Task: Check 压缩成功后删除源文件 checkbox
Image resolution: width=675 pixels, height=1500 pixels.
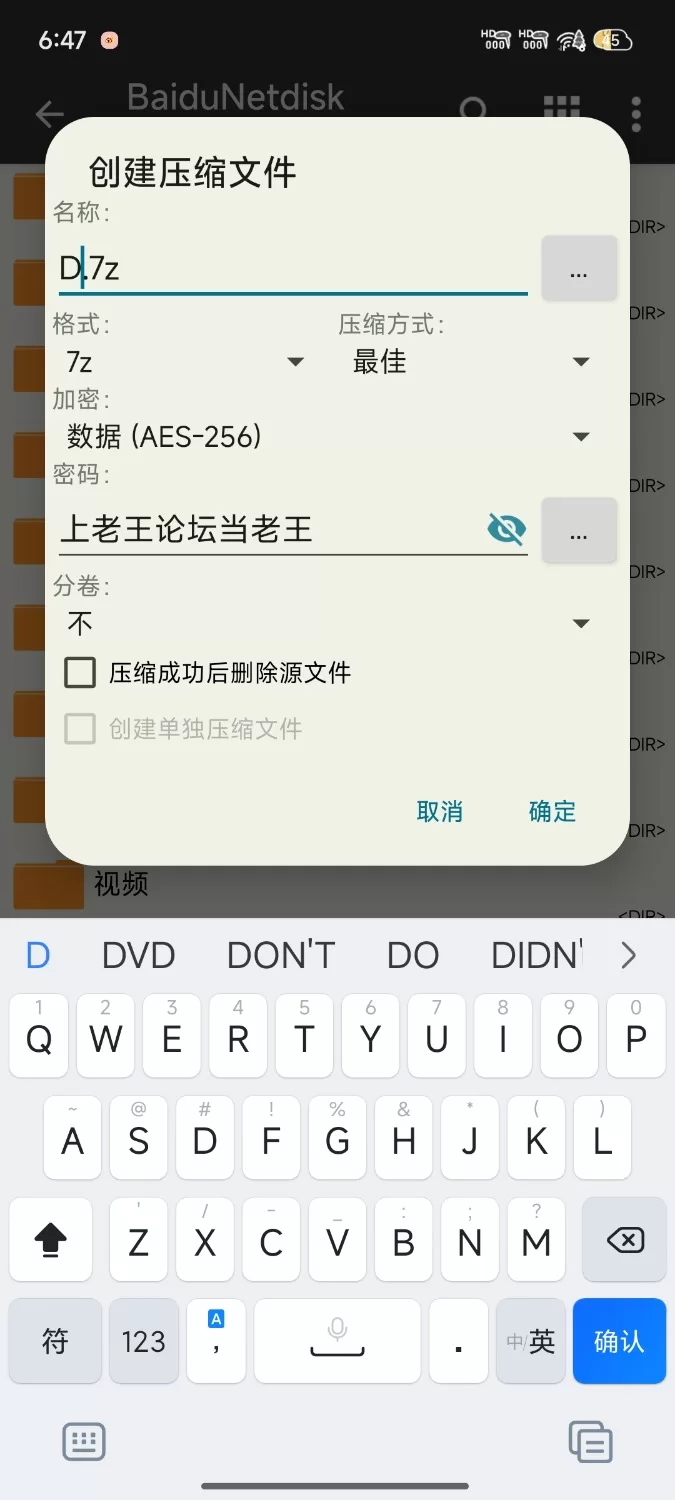Action: click(x=80, y=673)
